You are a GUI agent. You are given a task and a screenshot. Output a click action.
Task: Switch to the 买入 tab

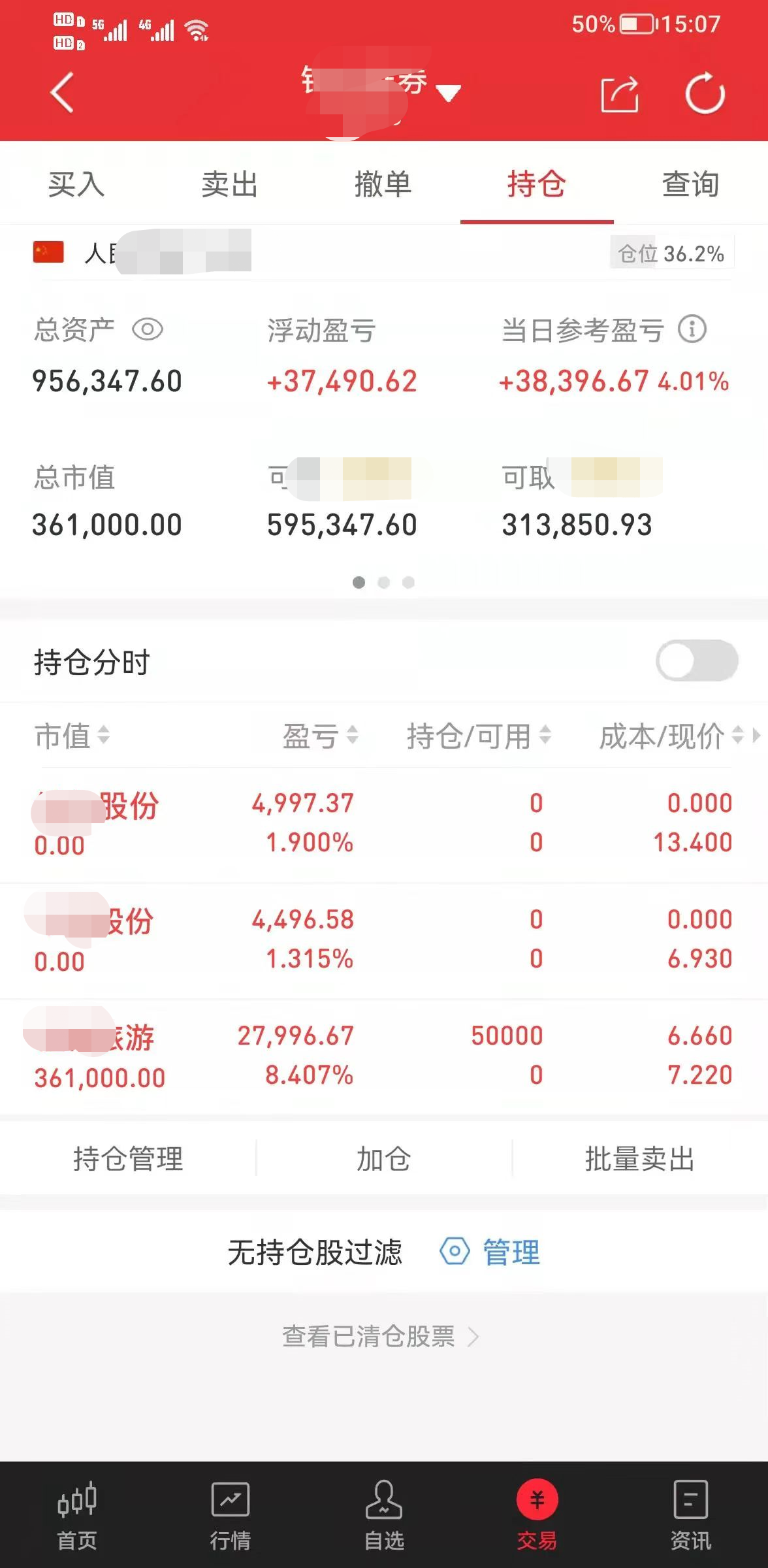[76, 184]
